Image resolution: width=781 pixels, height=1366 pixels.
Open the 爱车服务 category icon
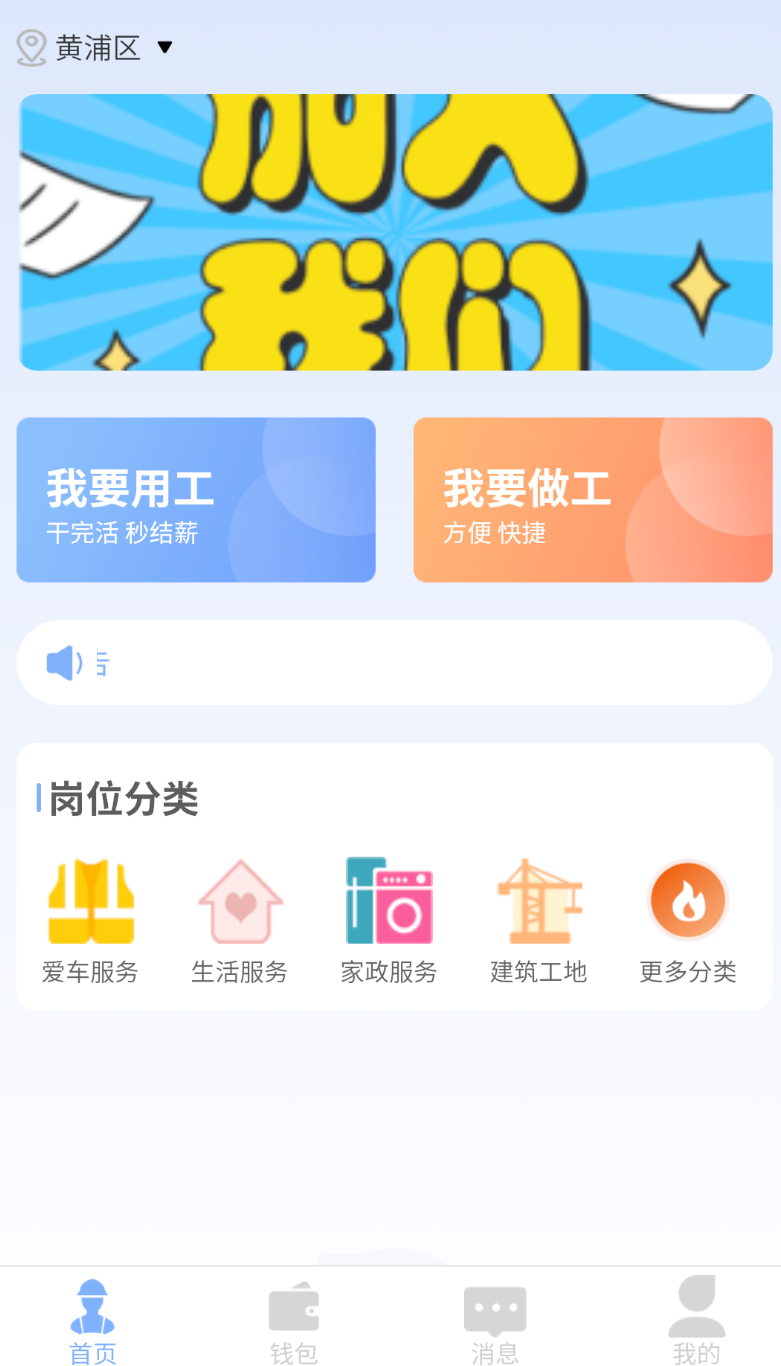click(x=90, y=899)
